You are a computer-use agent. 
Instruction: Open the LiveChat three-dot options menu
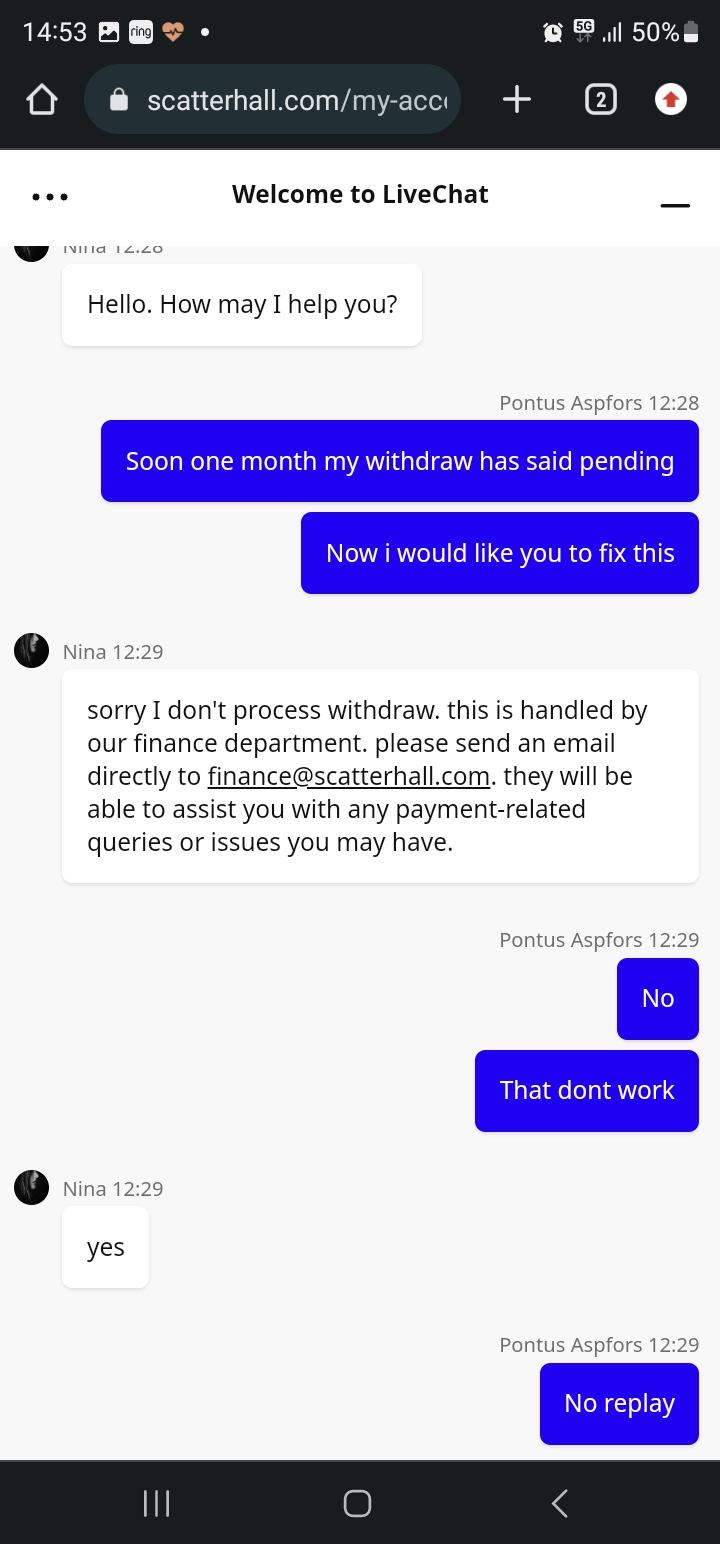tap(50, 197)
